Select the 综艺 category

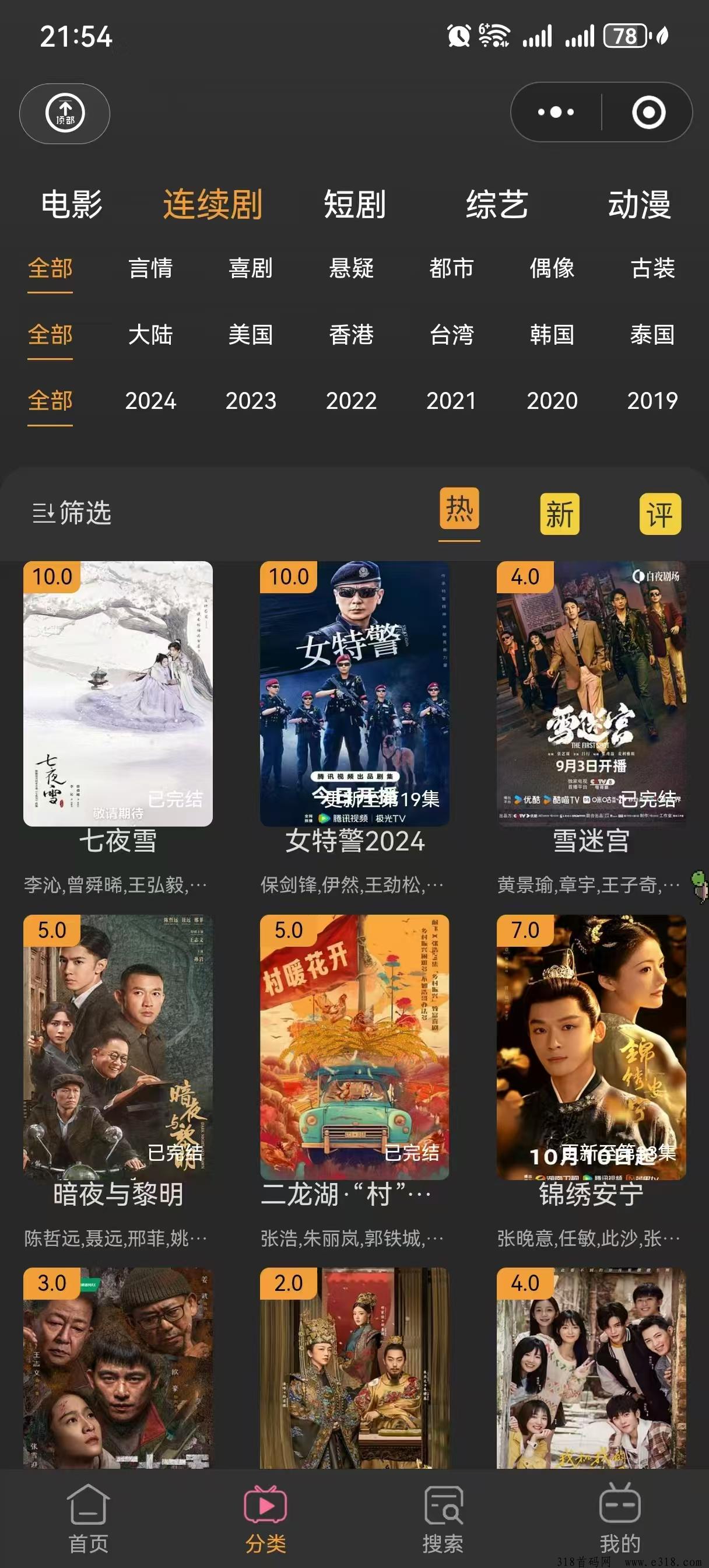click(497, 204)
